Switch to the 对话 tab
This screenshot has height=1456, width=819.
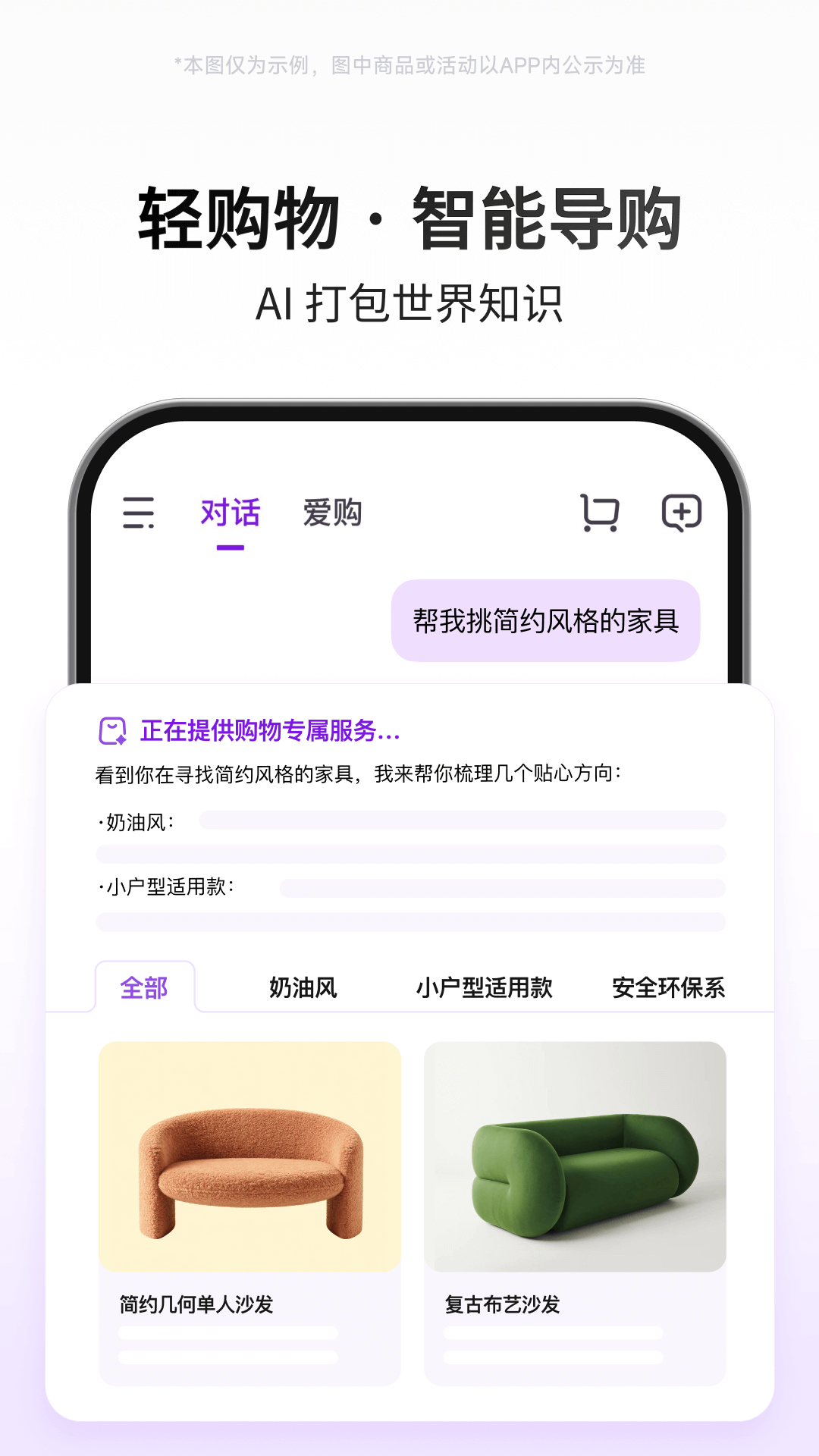tap(229, 513)
